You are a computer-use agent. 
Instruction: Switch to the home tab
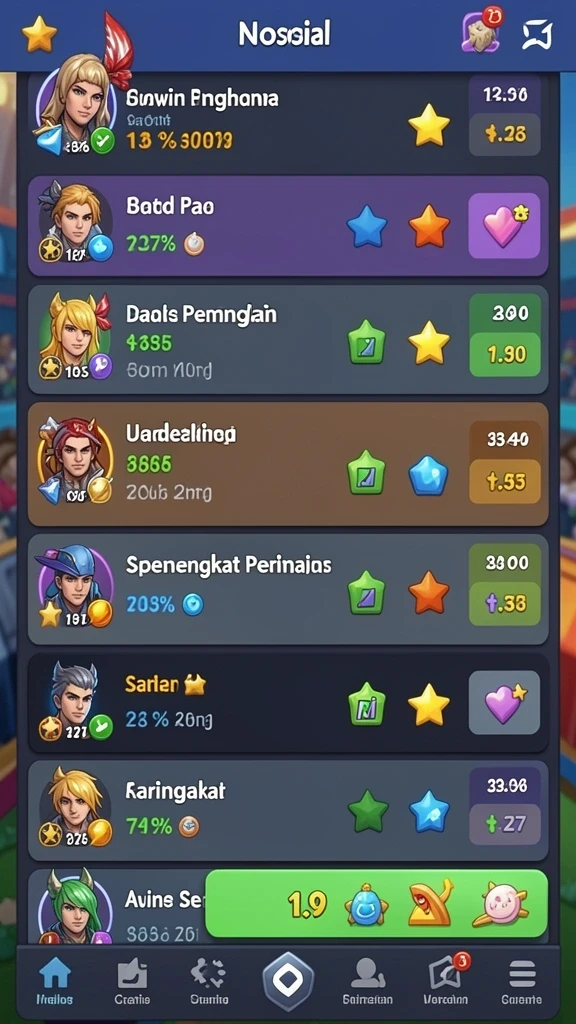point(55,982)
